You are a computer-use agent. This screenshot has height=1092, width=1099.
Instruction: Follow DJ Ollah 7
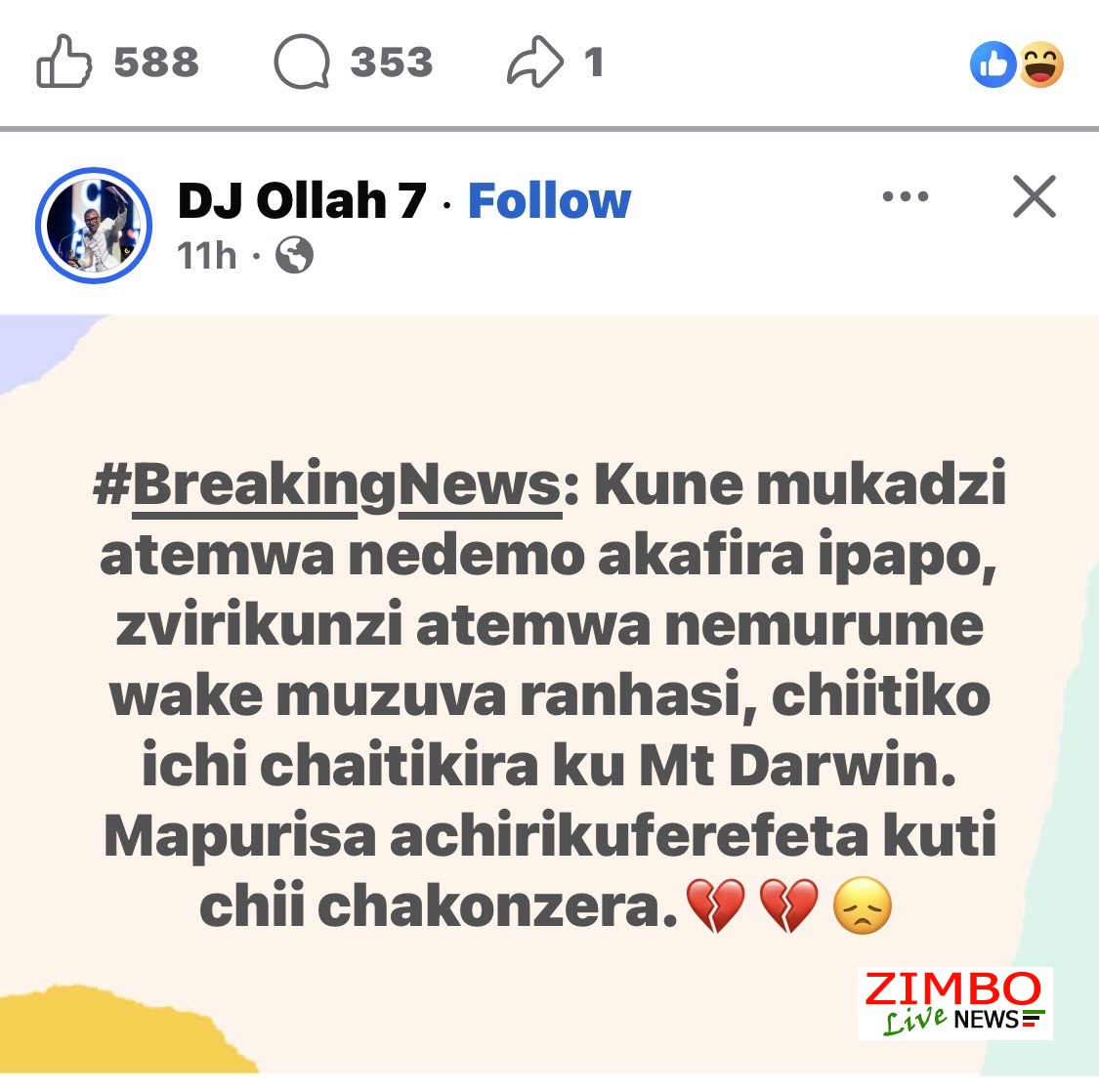[549, 201]
